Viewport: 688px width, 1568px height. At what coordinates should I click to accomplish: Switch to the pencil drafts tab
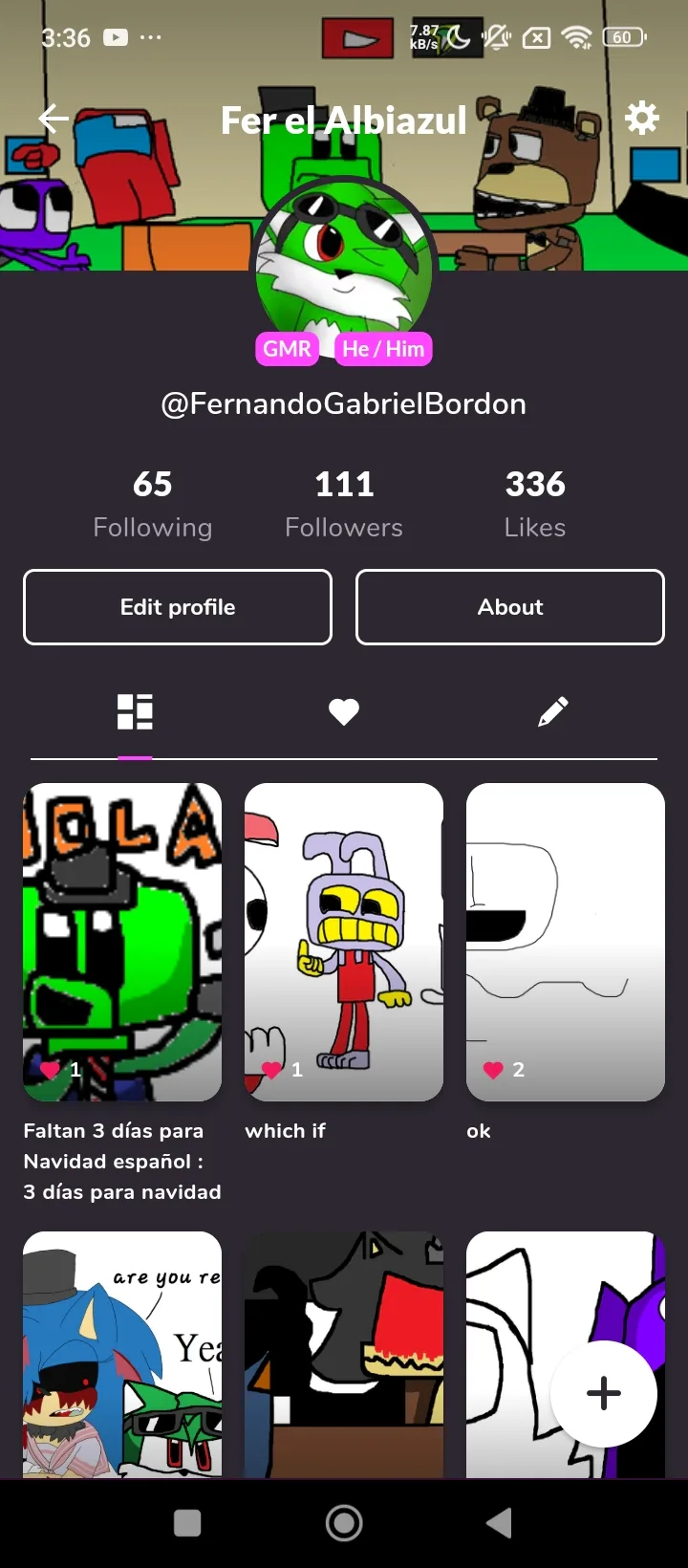[x=552, y=712]
